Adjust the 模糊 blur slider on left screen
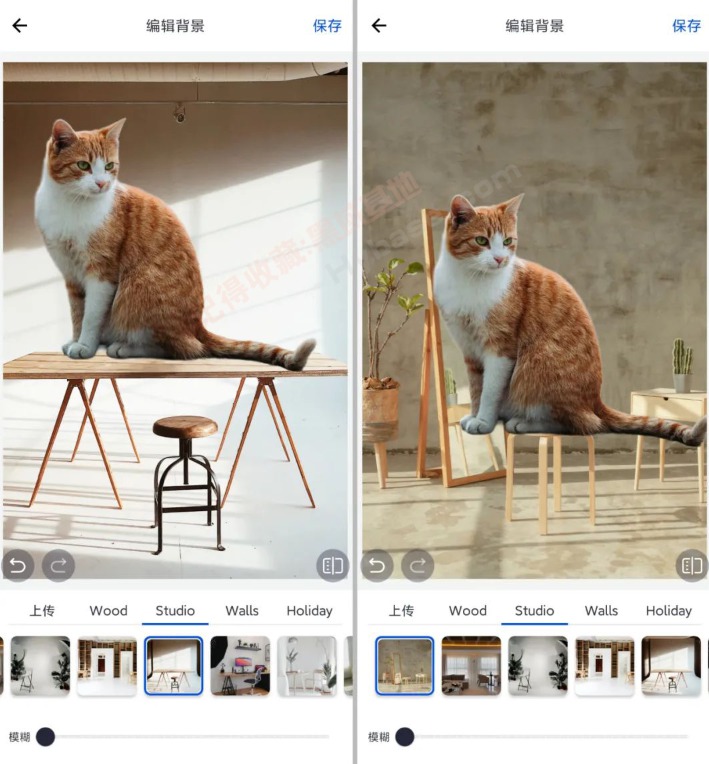 (x=45, y=737)
